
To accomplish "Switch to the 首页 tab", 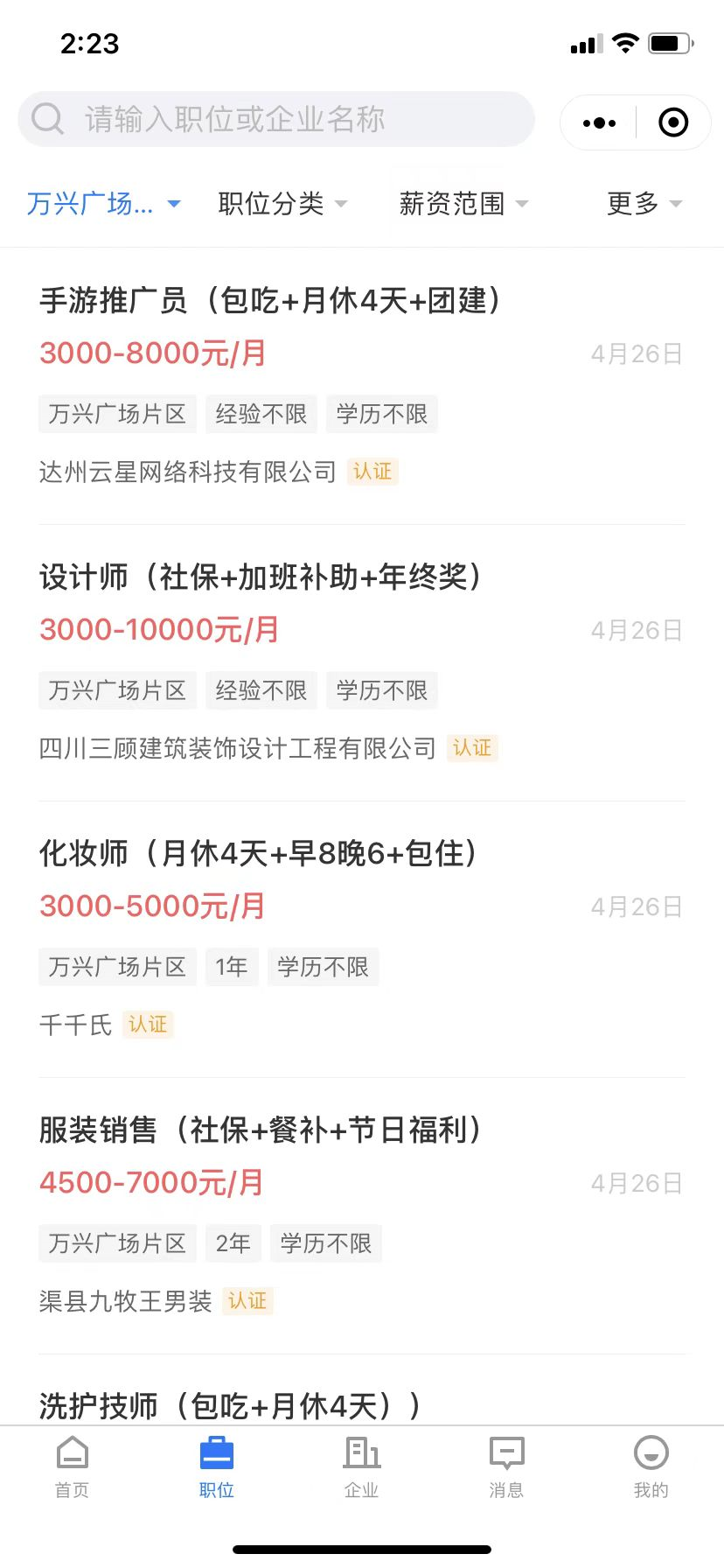I will click(x=73, y=1467).
